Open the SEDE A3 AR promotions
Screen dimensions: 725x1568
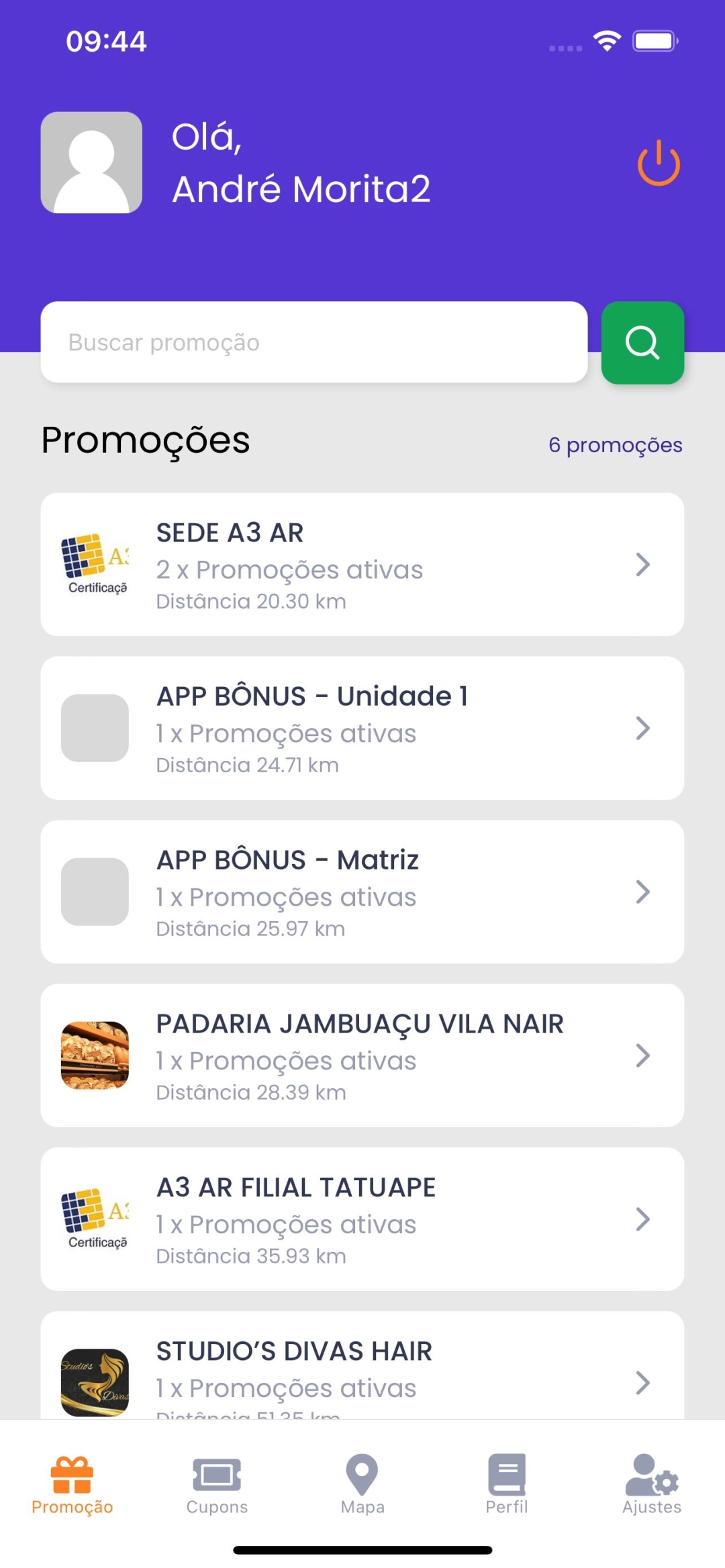(x=362, y=564)
